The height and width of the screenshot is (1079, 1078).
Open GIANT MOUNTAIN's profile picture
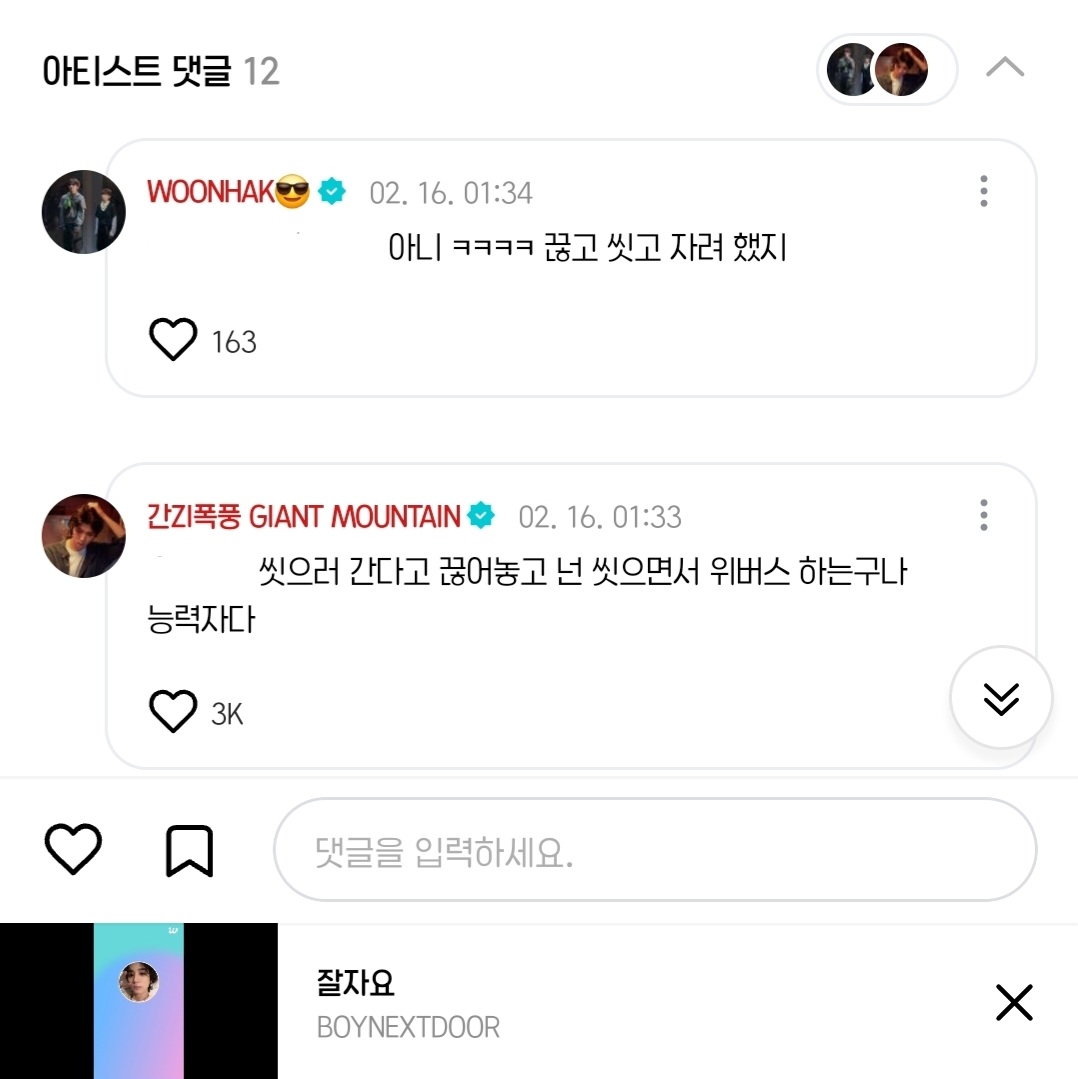[x=83, y=536]
